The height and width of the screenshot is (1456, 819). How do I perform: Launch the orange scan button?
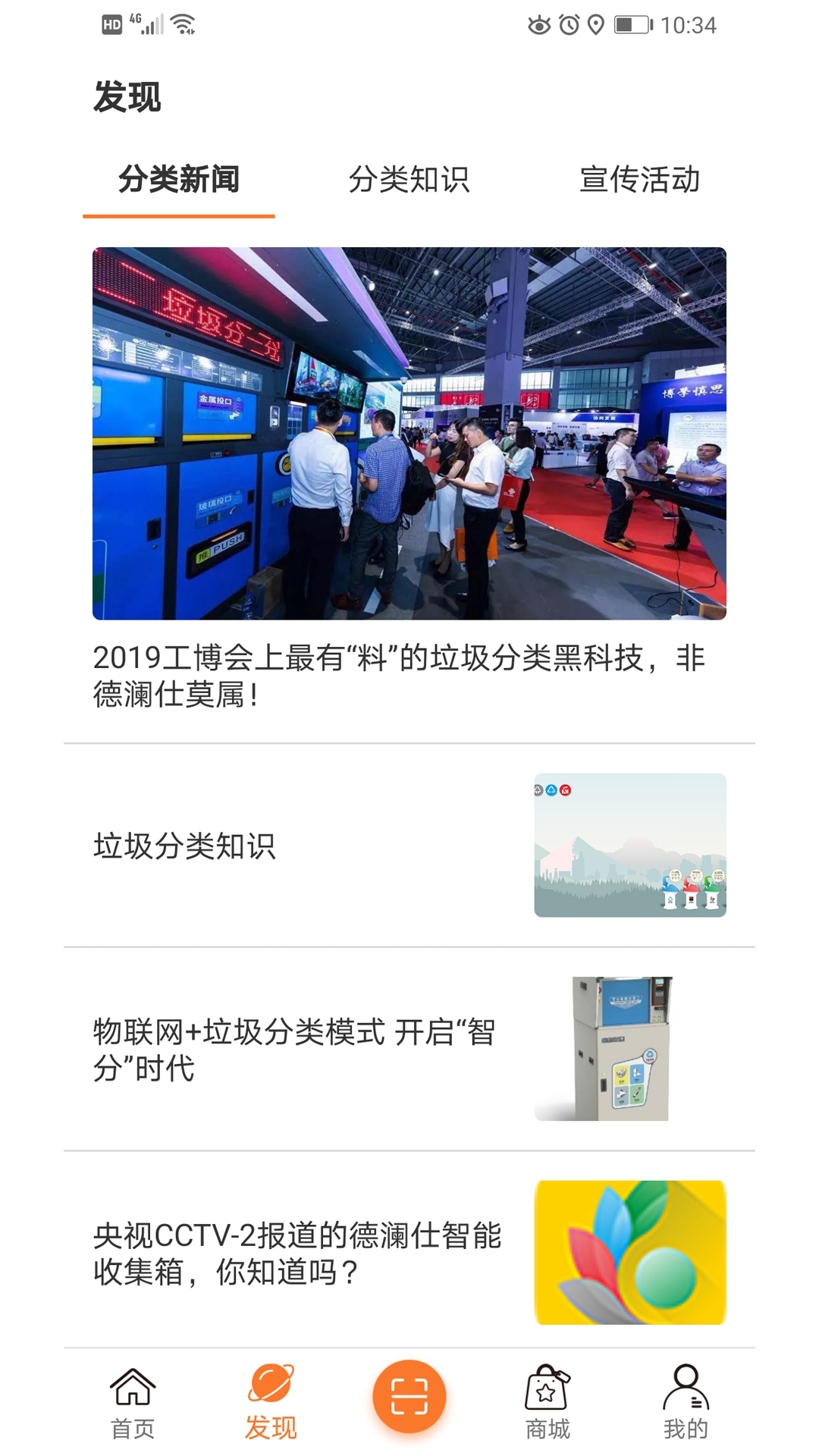(409, 1396)
